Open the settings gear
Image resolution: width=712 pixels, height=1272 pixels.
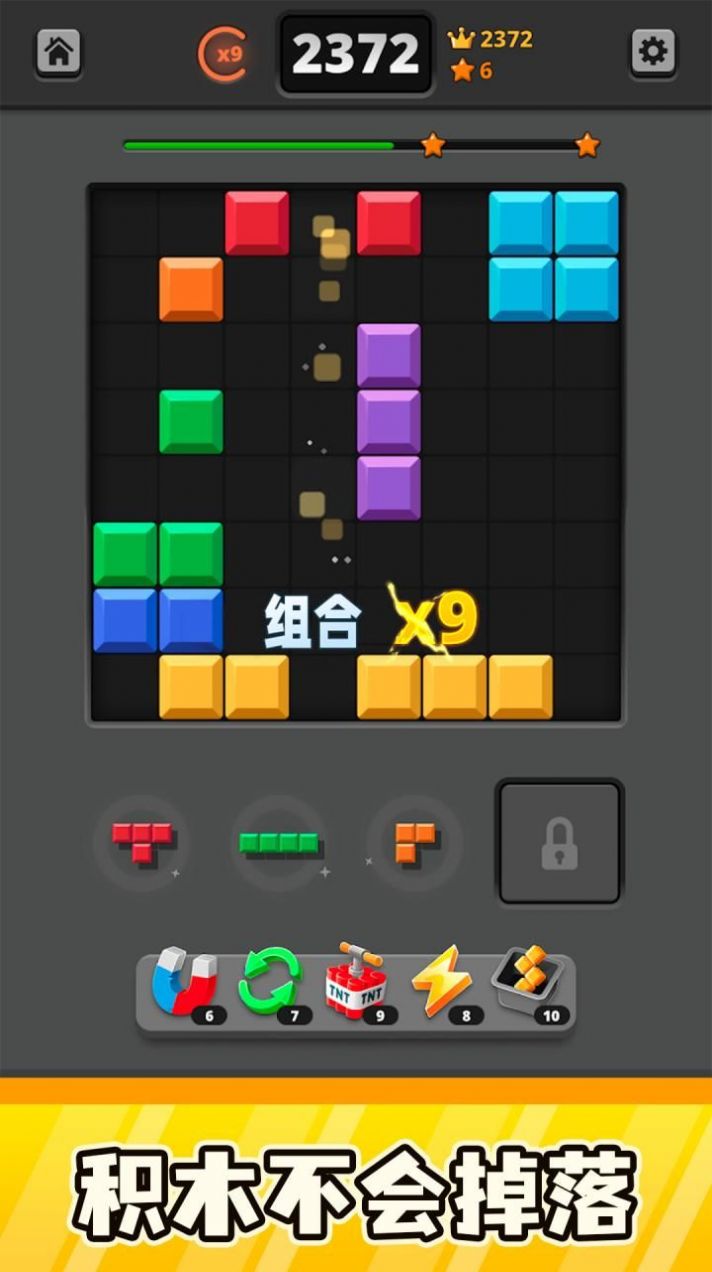point(653,51)
